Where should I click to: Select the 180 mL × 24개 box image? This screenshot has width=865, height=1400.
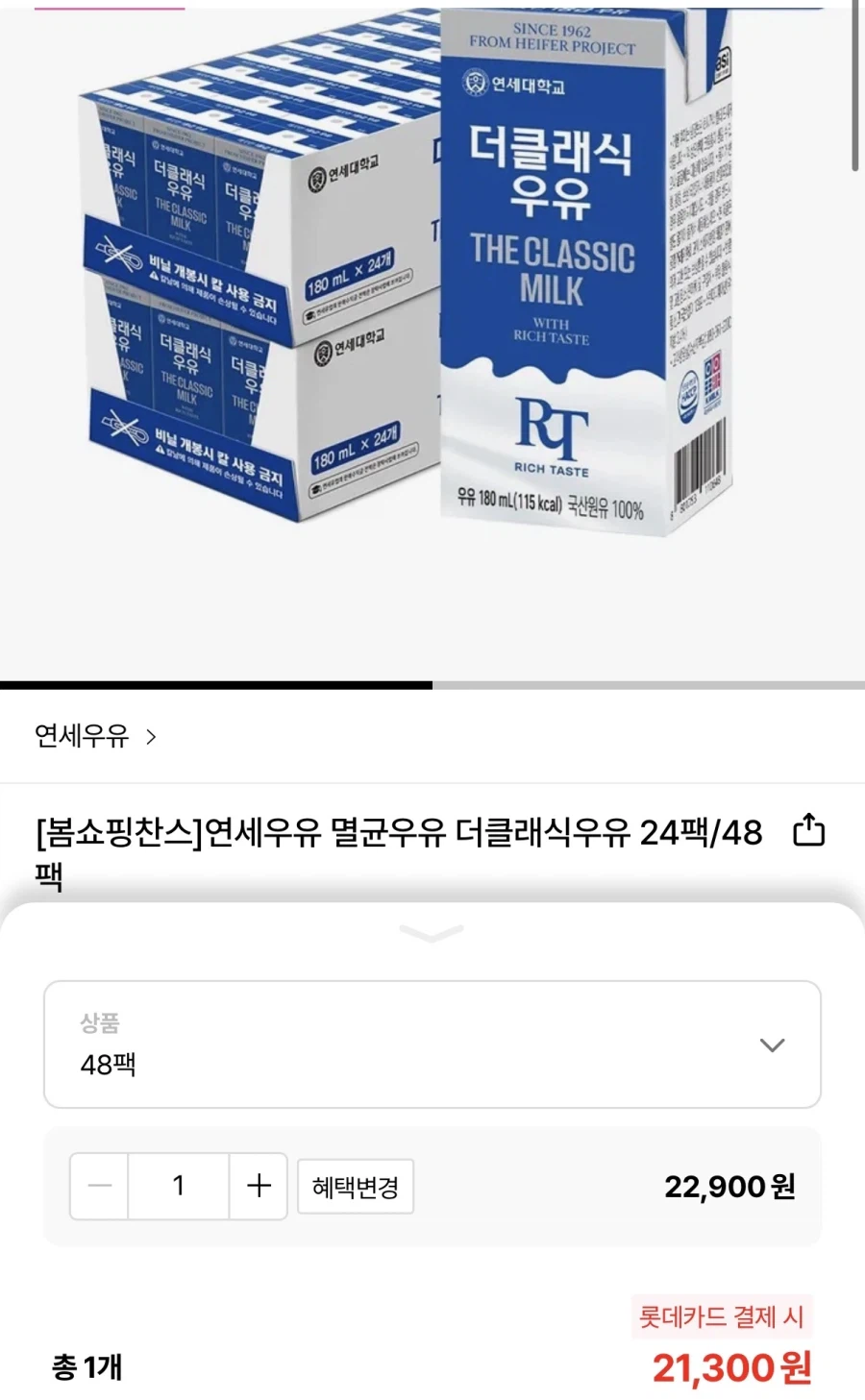coord(250,288)
